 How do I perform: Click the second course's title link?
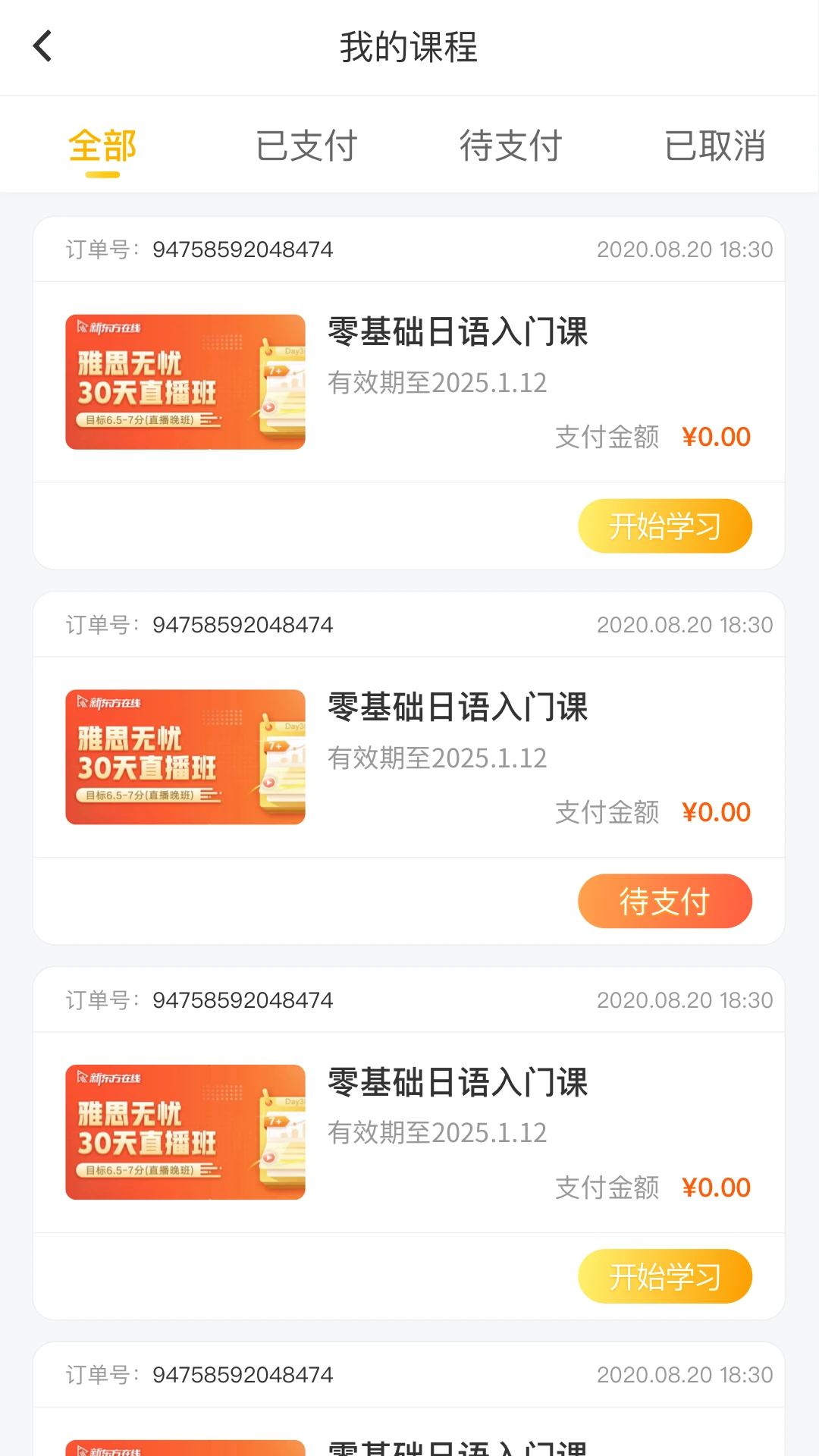pyautogui.click(x=458, y=708)
